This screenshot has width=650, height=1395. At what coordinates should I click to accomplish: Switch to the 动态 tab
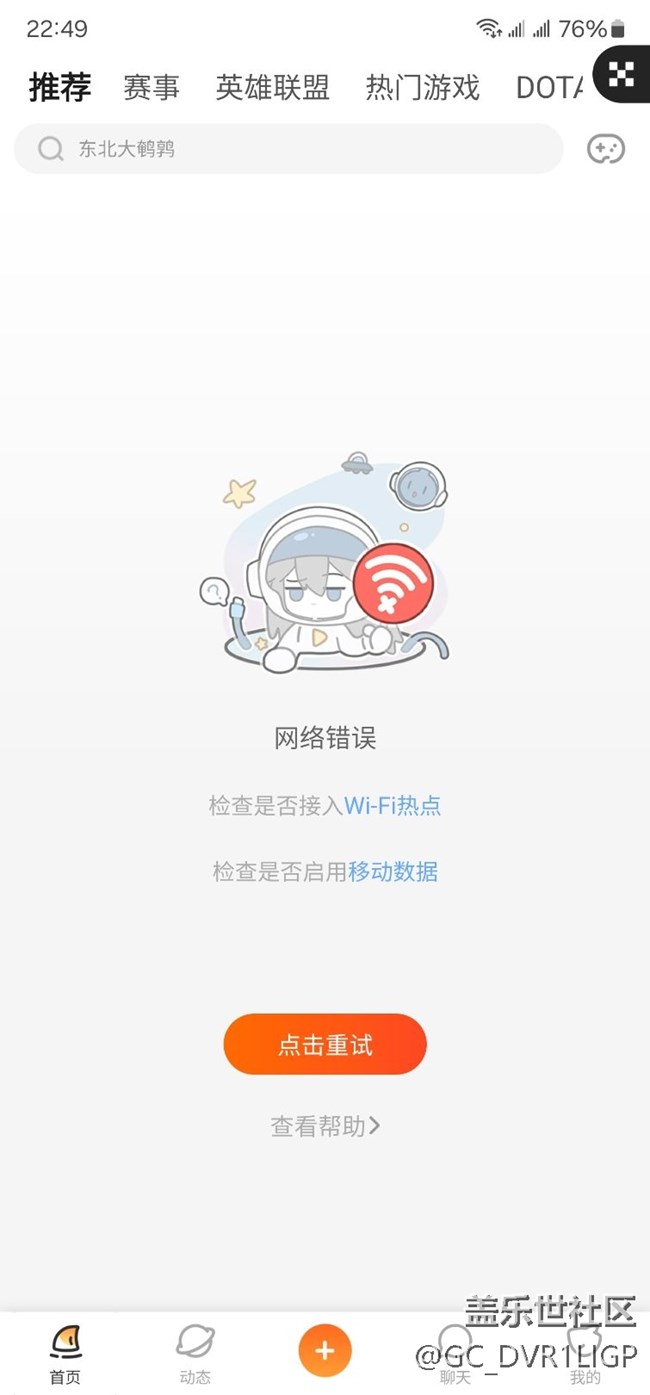[x=195, y=1354]
